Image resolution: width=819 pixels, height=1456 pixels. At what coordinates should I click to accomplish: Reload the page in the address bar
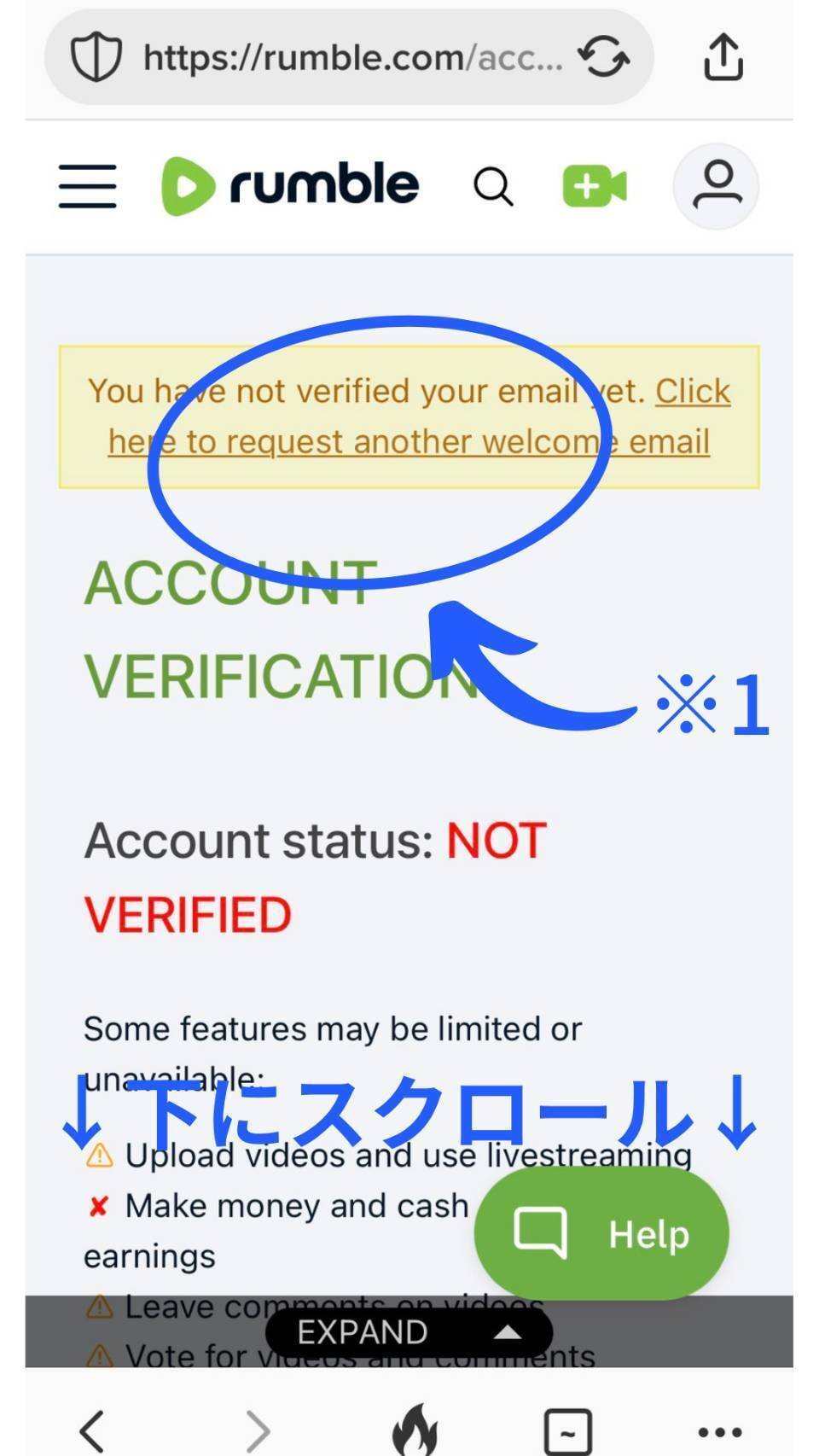[604, 57]
